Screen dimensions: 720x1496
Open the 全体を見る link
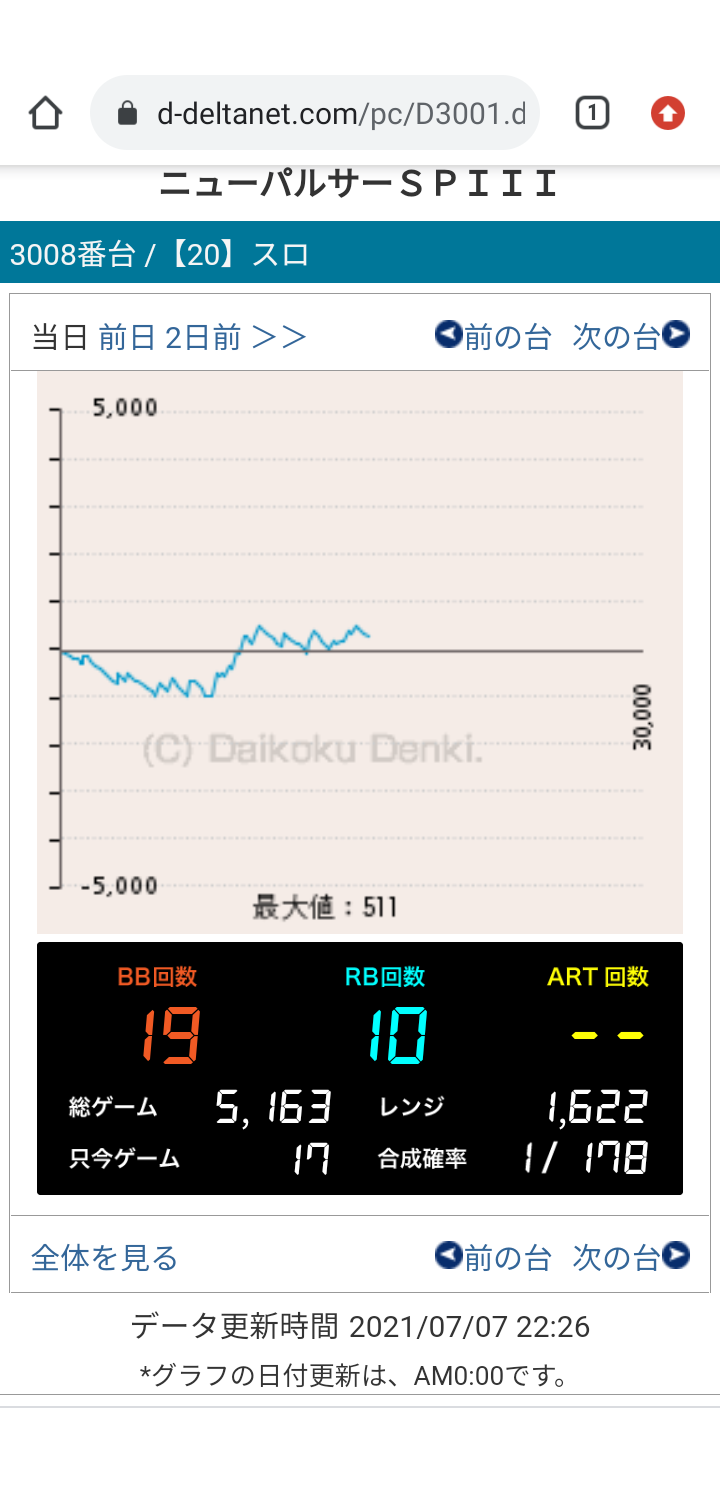tap(104, 1257)
